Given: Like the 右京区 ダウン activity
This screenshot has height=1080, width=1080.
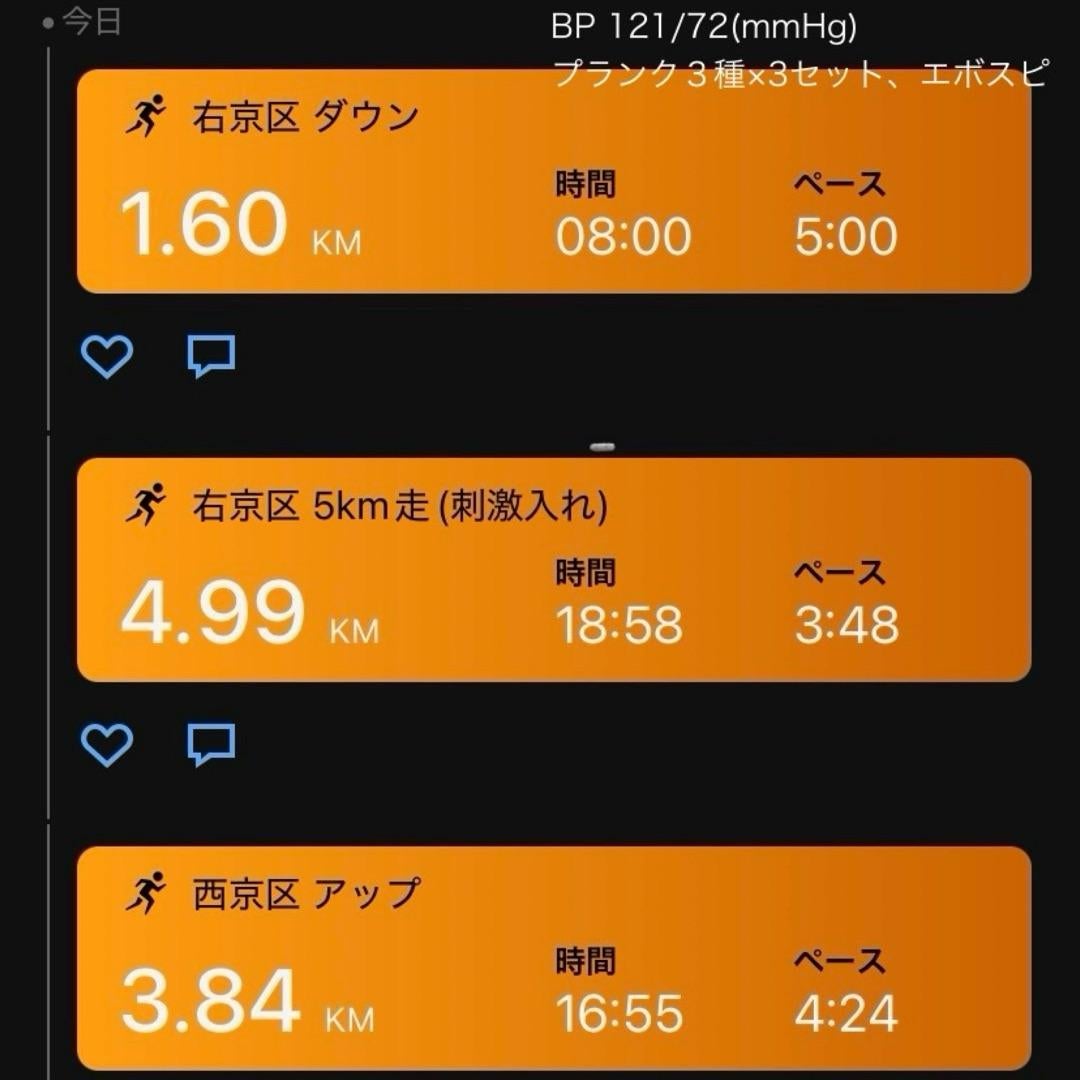Looking at the screenshot, I should [x=106, y=356].
